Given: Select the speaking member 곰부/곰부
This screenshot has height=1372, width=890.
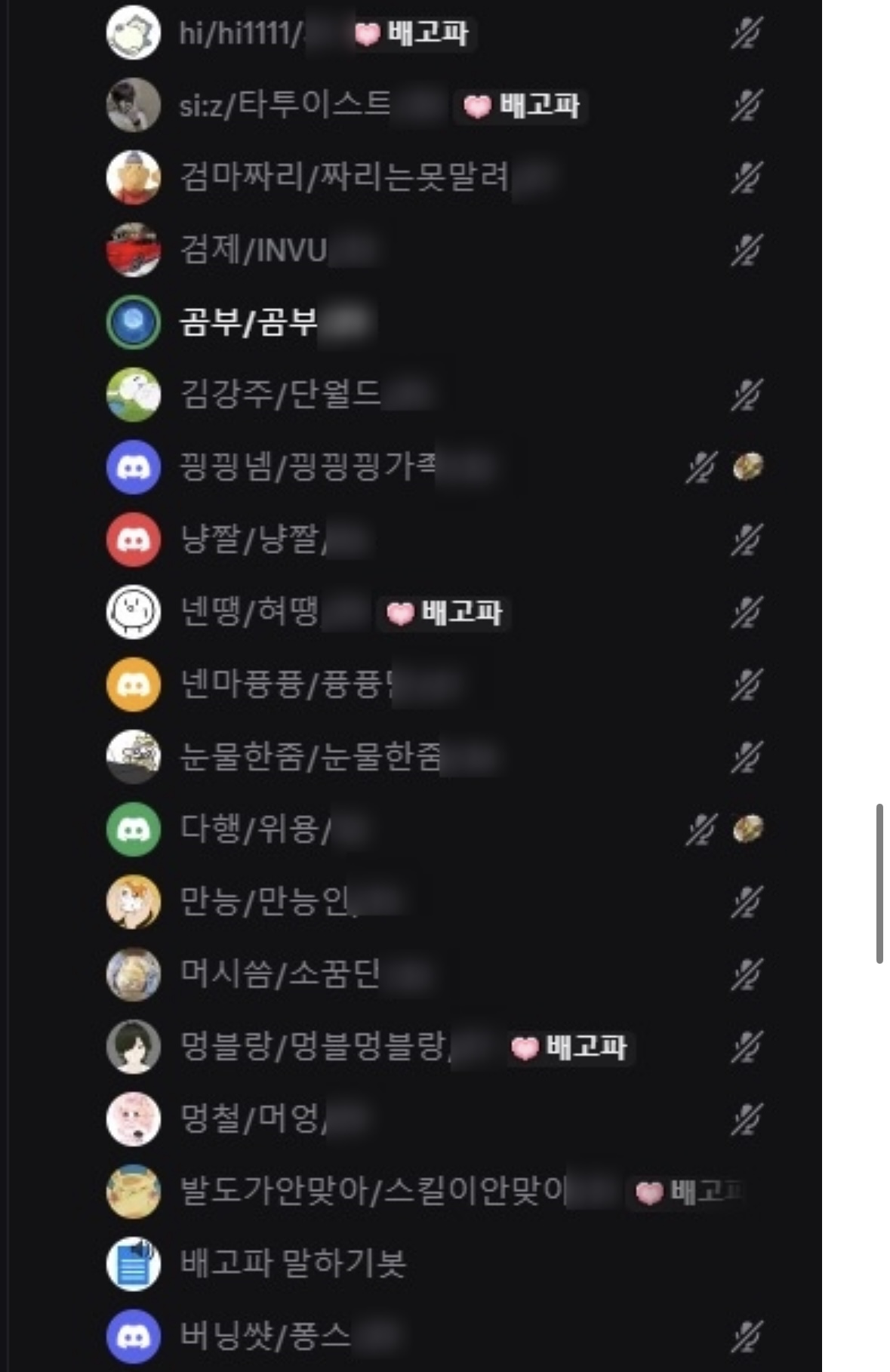Looking at the screenshot, I should click(249, 323).
